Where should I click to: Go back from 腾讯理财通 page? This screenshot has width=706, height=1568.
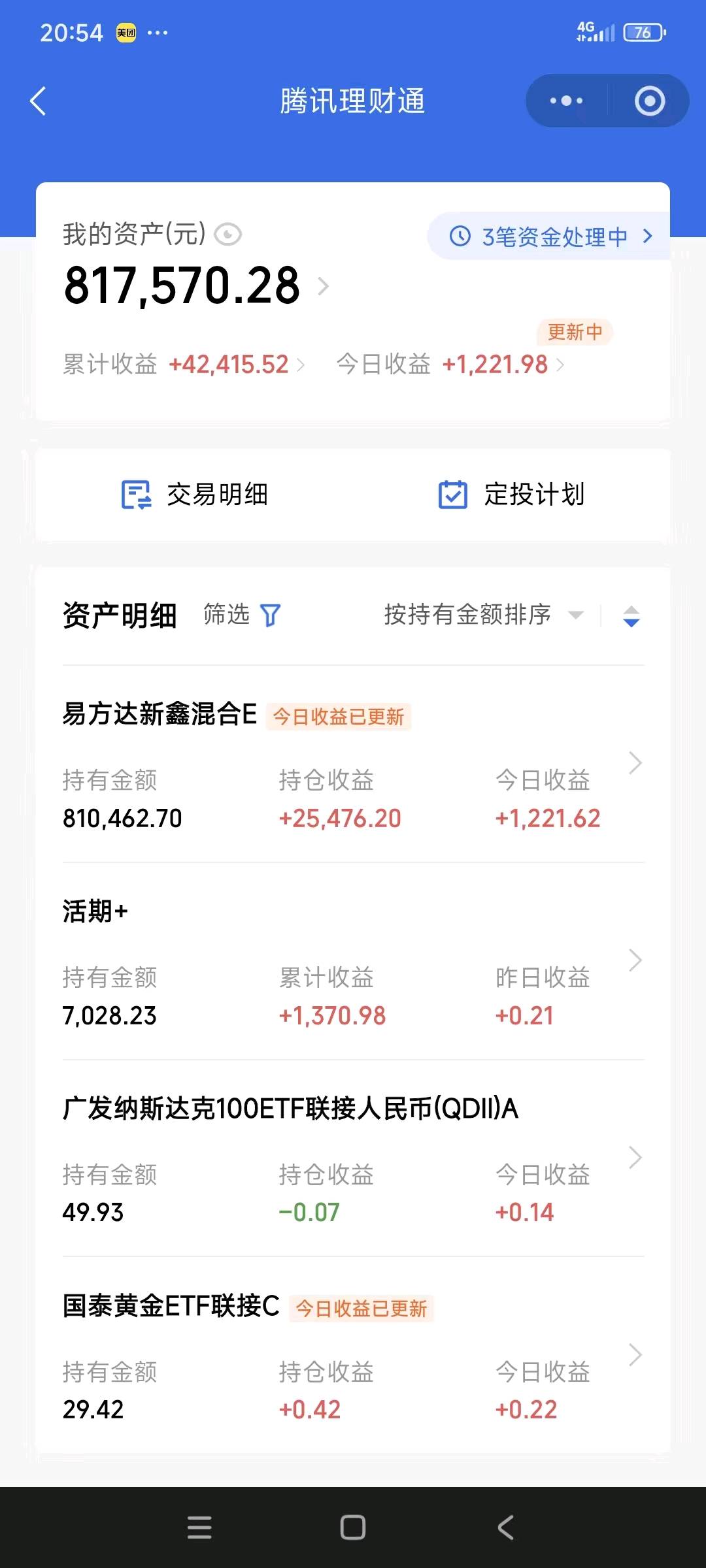tap(38, 101)
